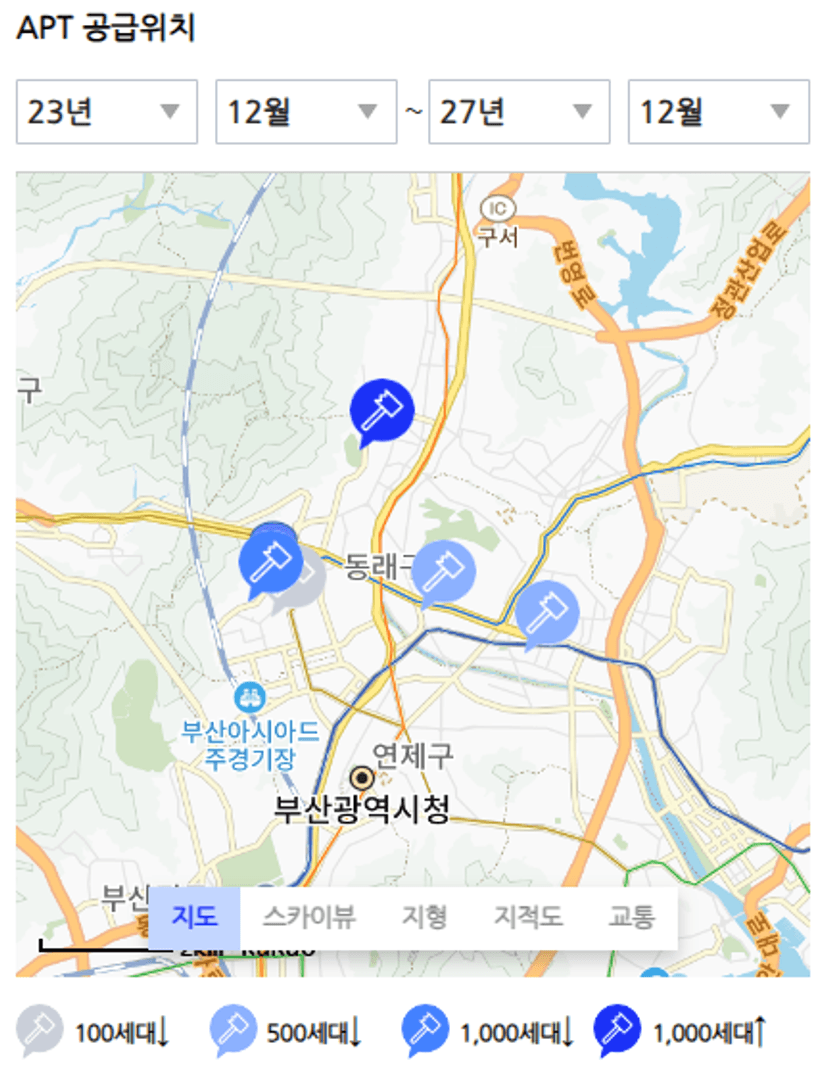Expand the end month 12월 dropdown
Viewport: 827px width, 1082px height.
[718, 112]
